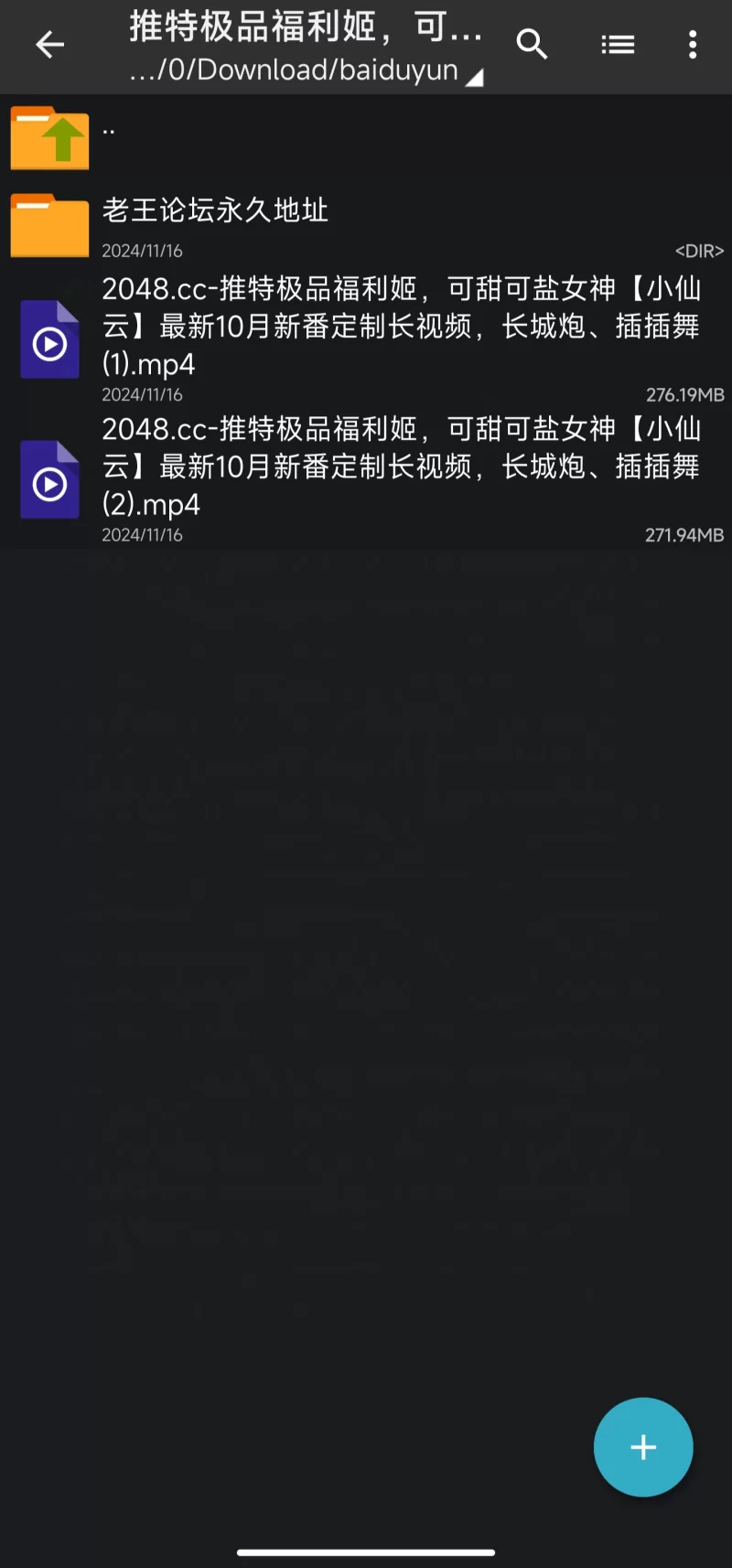The image size is (732, 1568).
Task: Open search in this folder
Action: (532, 44)
